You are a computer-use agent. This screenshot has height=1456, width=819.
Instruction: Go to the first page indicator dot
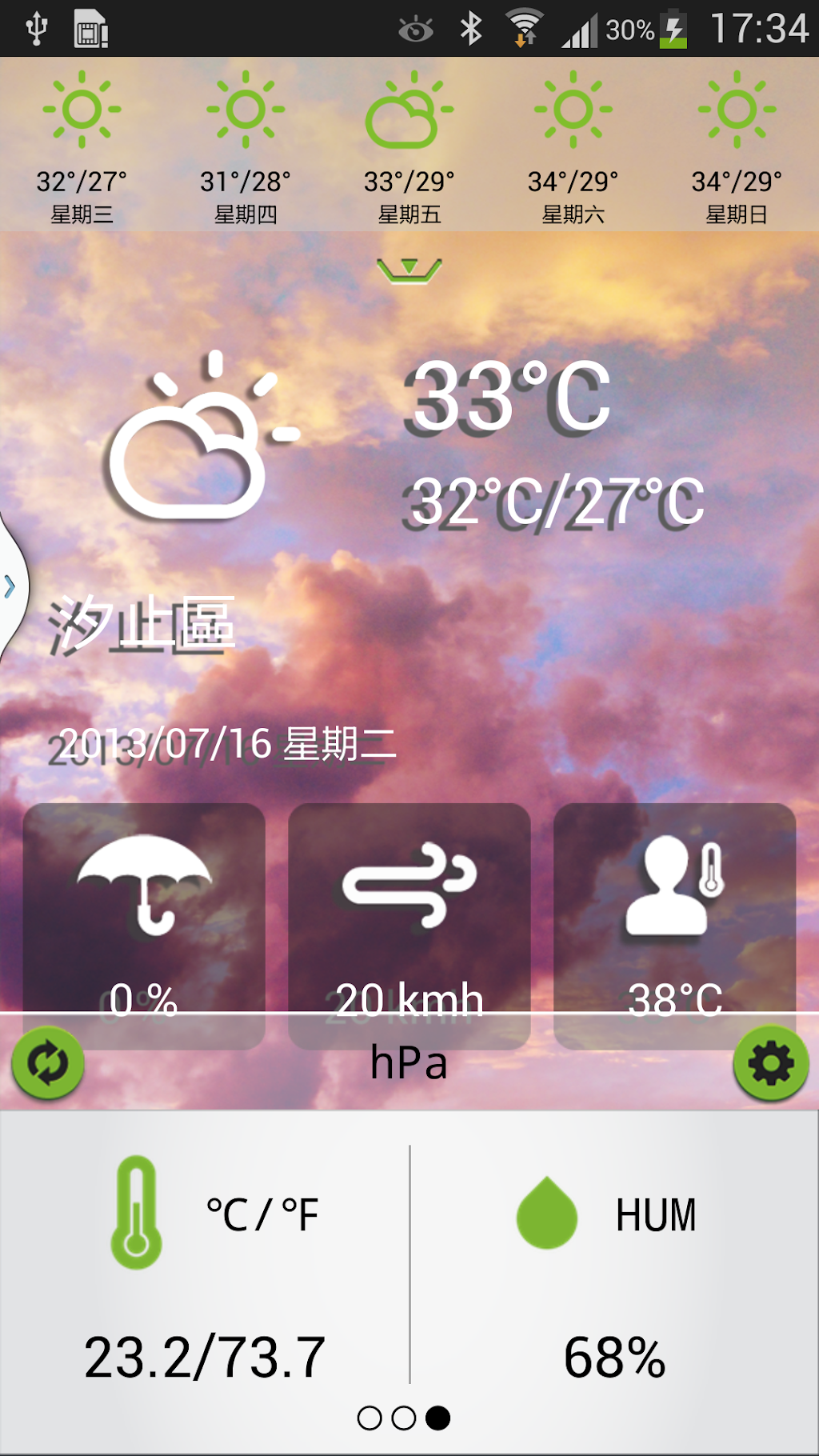click(370, 1418)
